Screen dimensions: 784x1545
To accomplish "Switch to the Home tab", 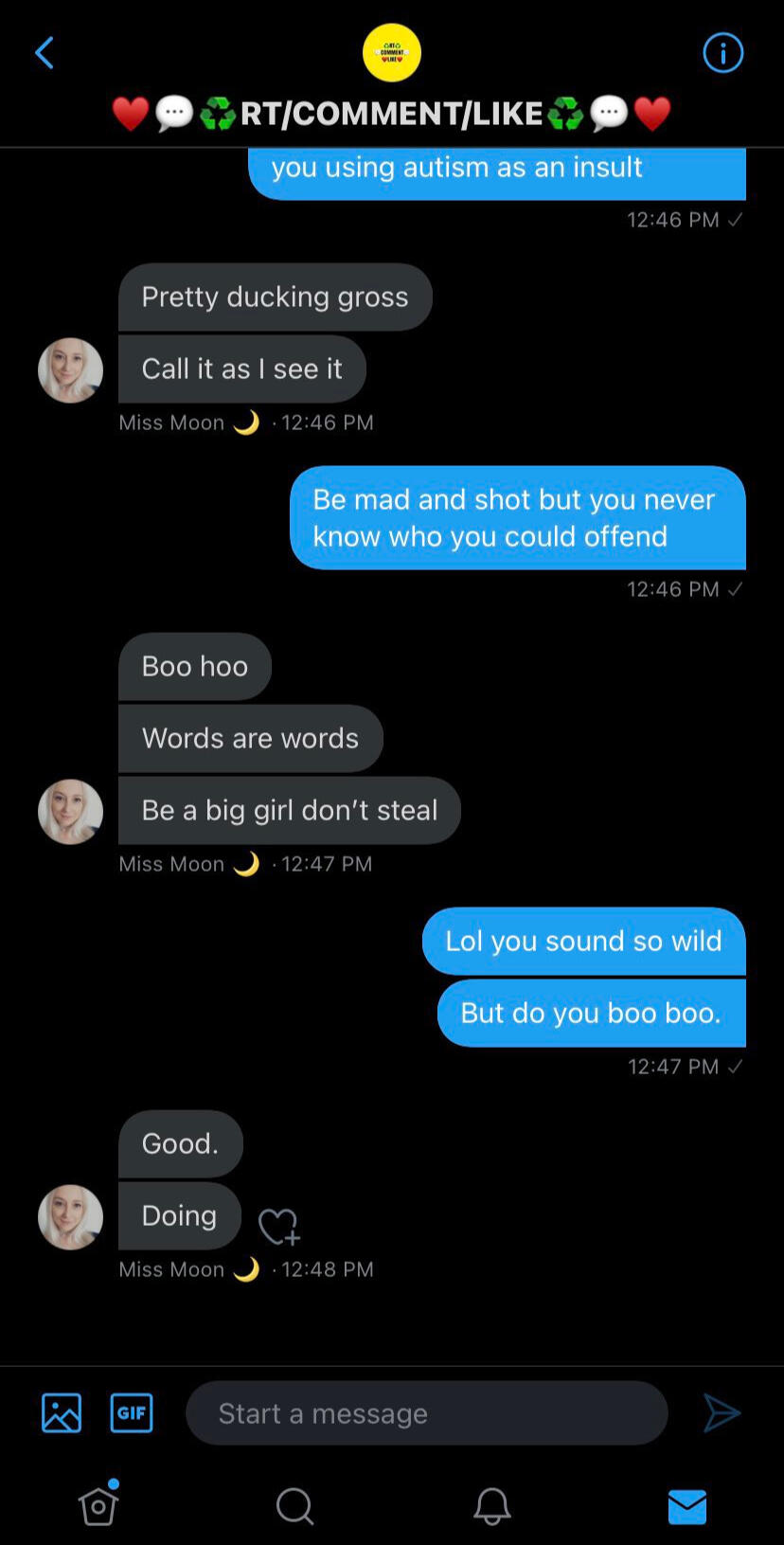I will [98, 1504].
